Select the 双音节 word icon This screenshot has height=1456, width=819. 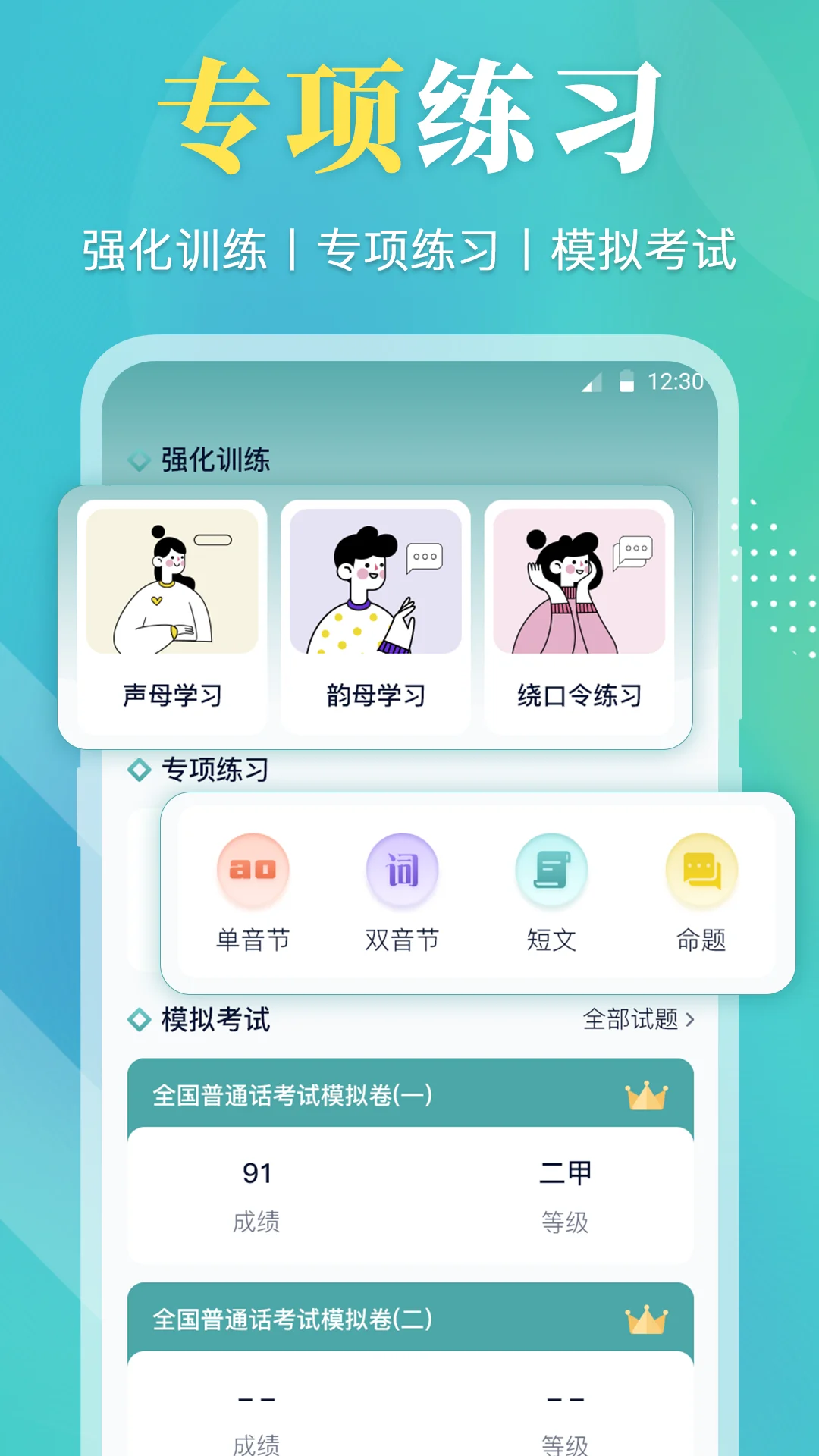[x=403, y=872]
